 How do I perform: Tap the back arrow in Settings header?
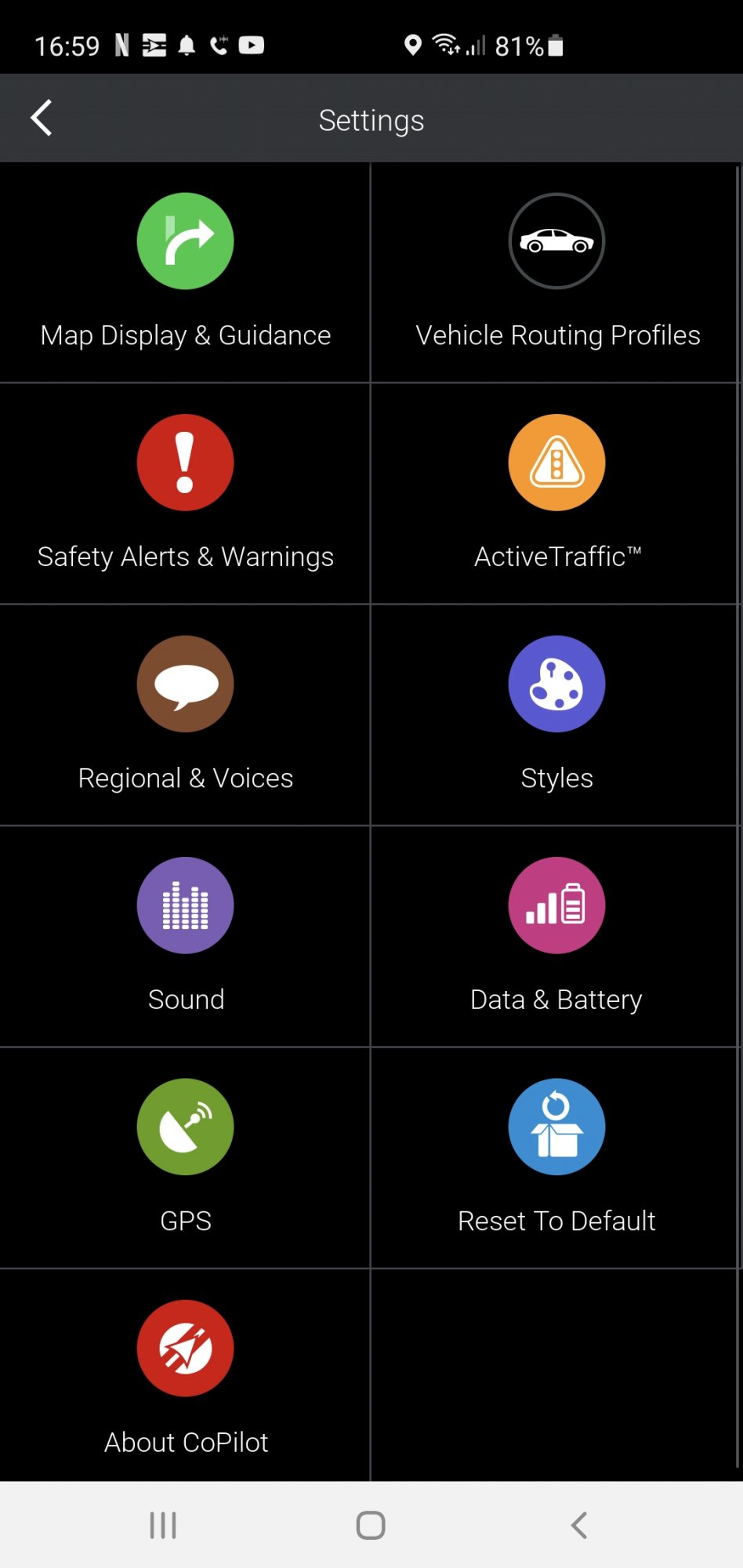pos(41,118)
